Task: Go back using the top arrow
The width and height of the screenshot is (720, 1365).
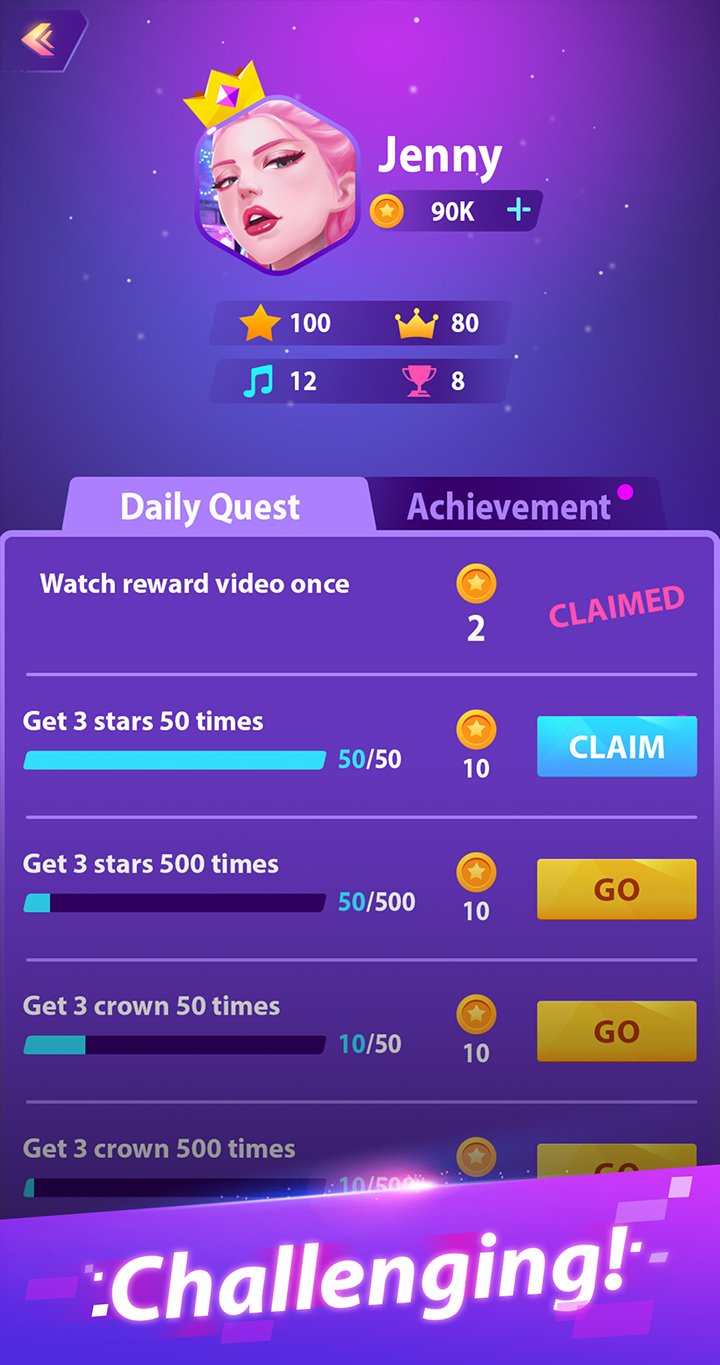Action: pyautogui.click(x=40, y=40)
